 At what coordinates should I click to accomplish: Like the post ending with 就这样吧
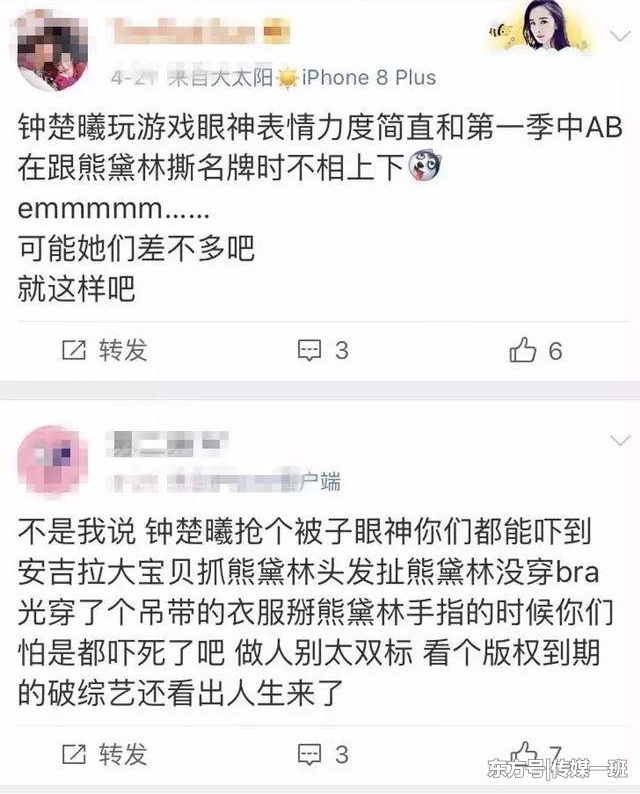tap(536, 350)
